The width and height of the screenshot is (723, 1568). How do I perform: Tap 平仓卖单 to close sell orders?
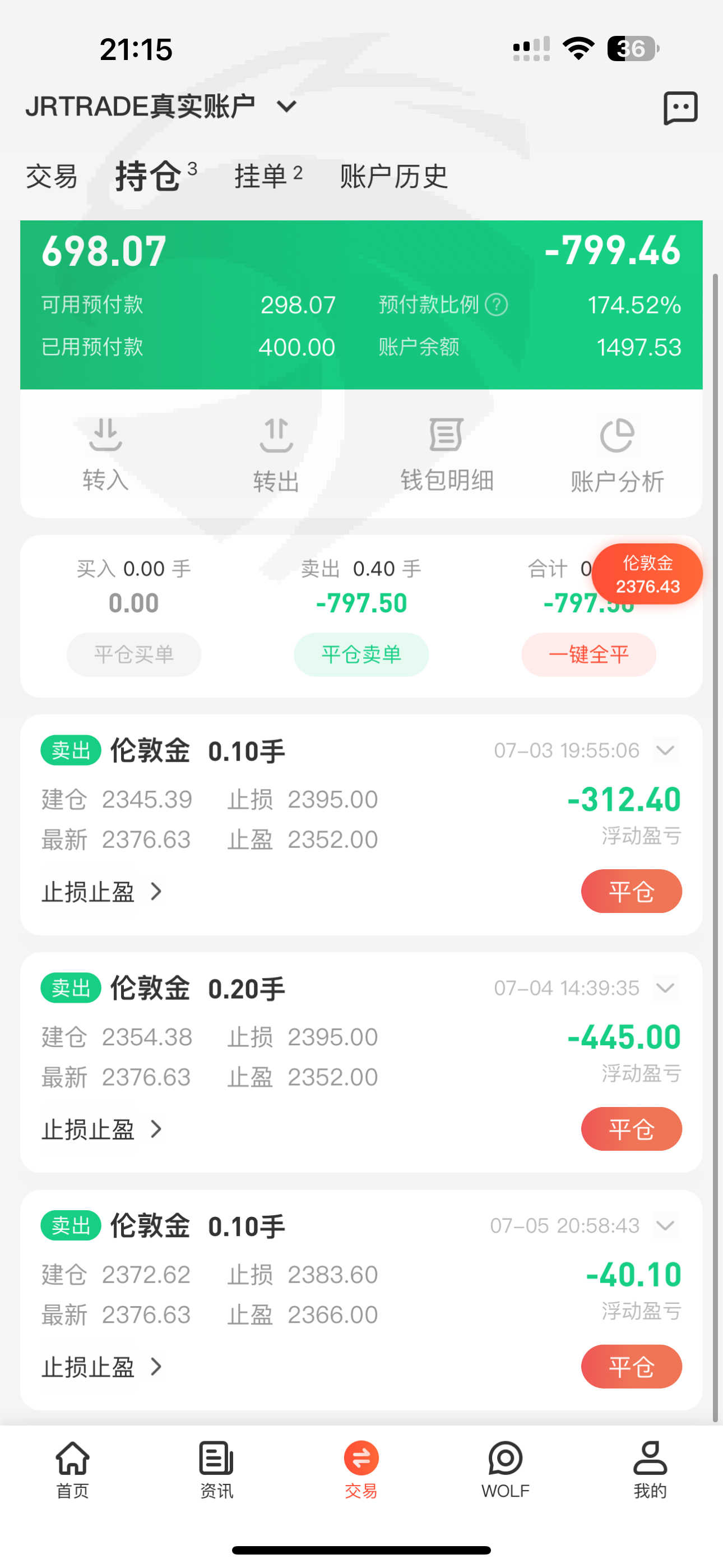[x=361, y=654]
